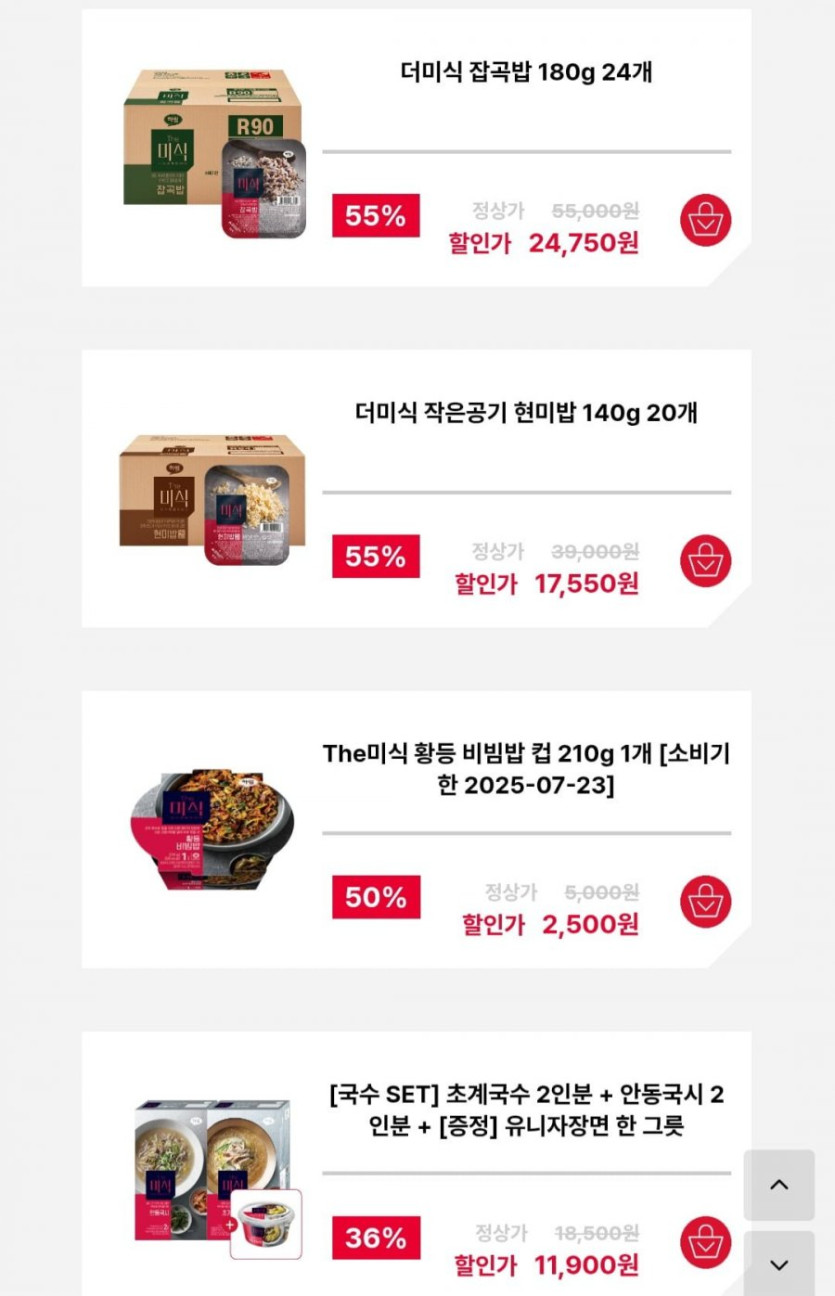Add 더미식 잡곡밥 180g 24개 to cart

coord(705,220)
